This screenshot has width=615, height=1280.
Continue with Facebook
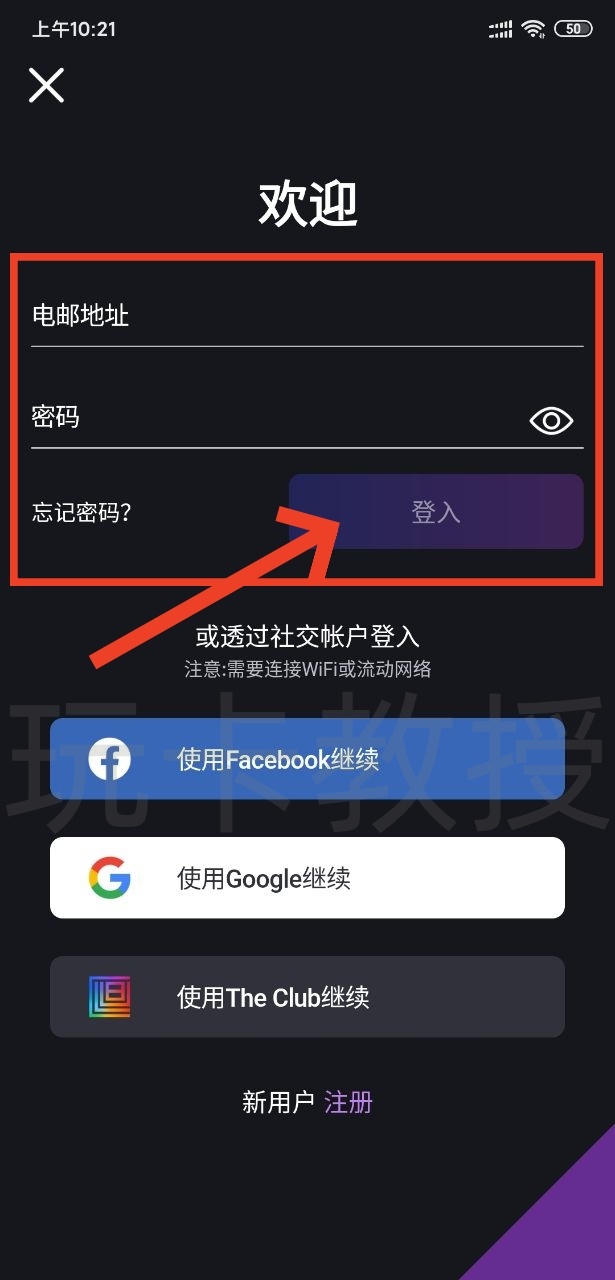point(307,760)
